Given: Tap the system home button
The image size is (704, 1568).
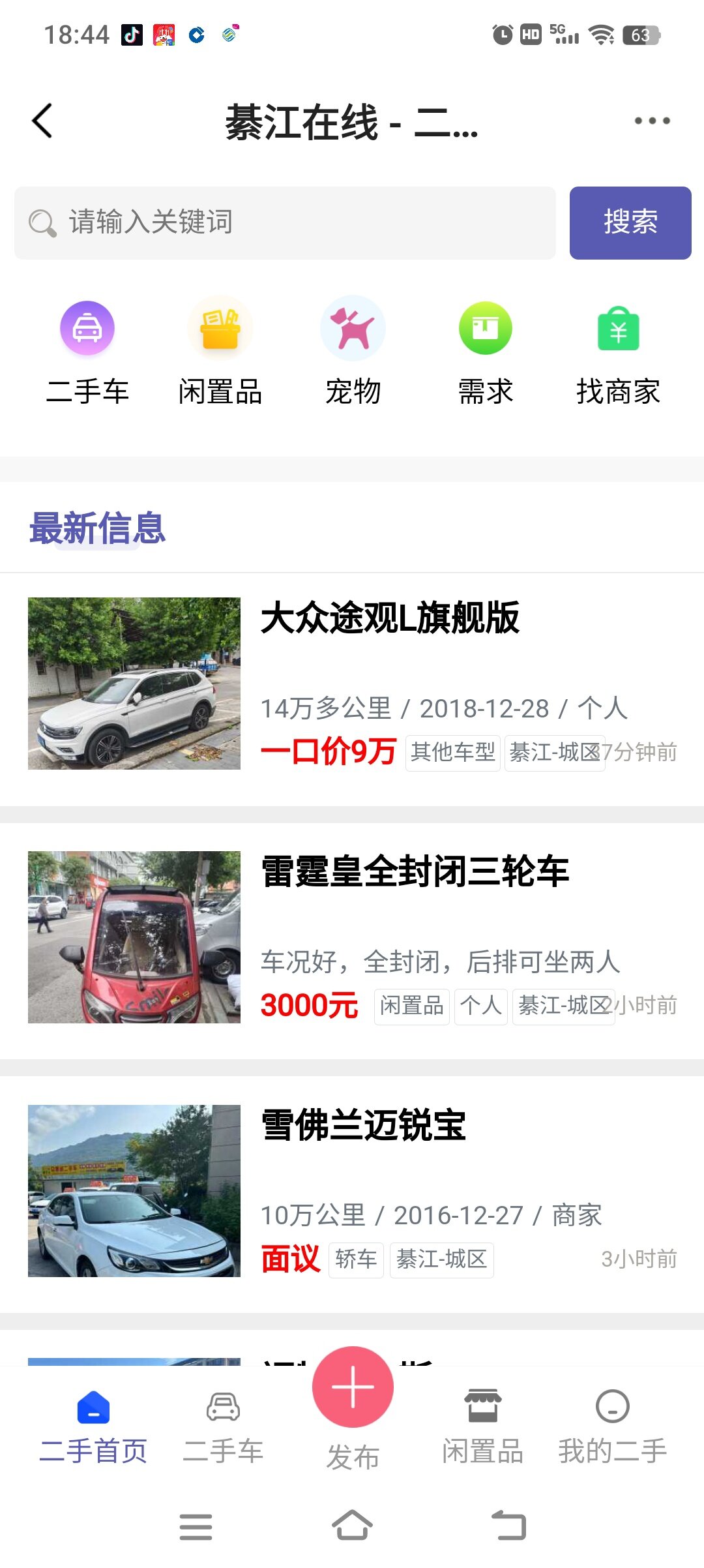Looking at the screenshot, I should tap(352, 1526).
